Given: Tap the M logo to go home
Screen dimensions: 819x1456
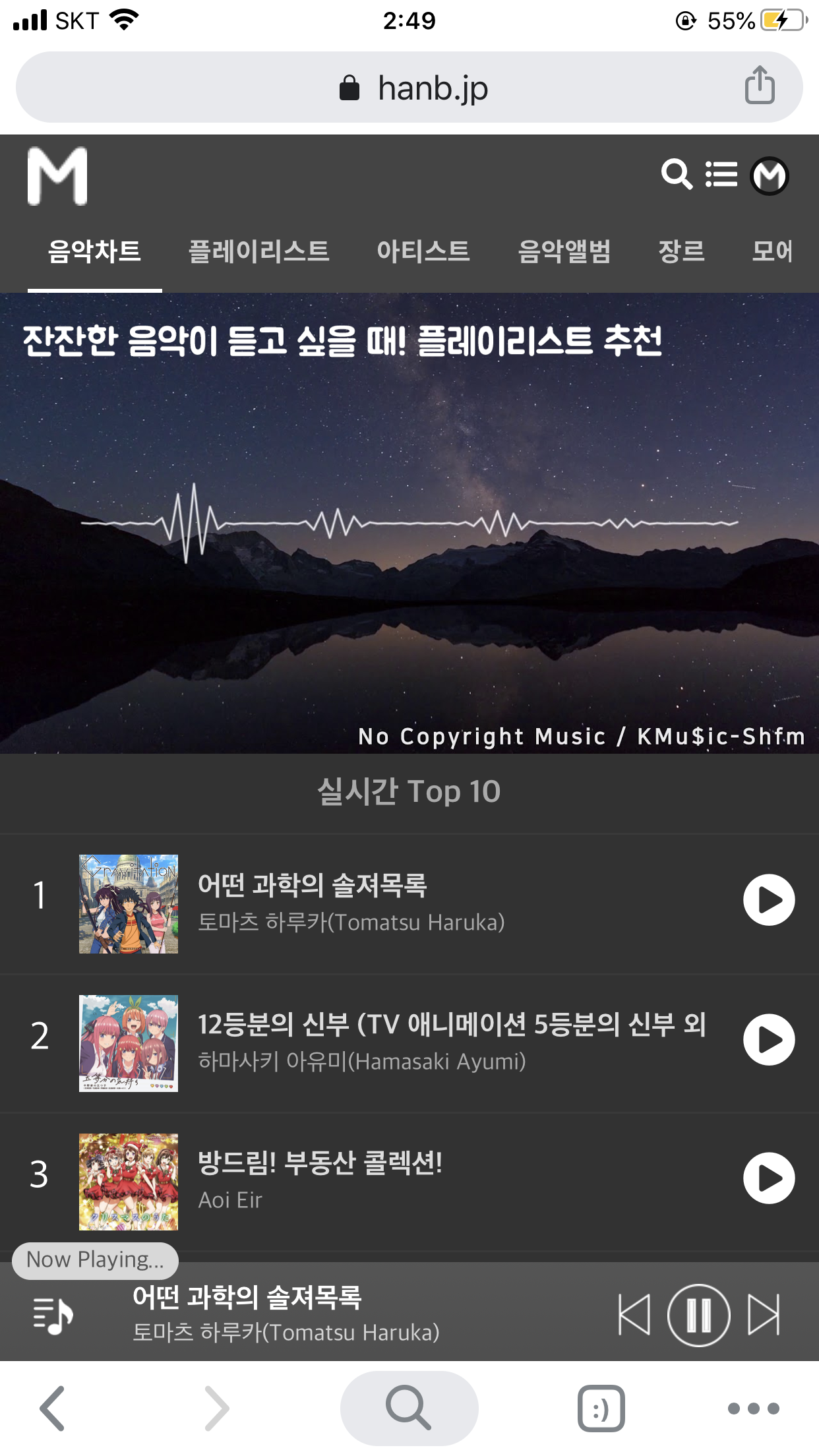Looking at the screenshot, I should pyautogui.click(x=57, y=176).
